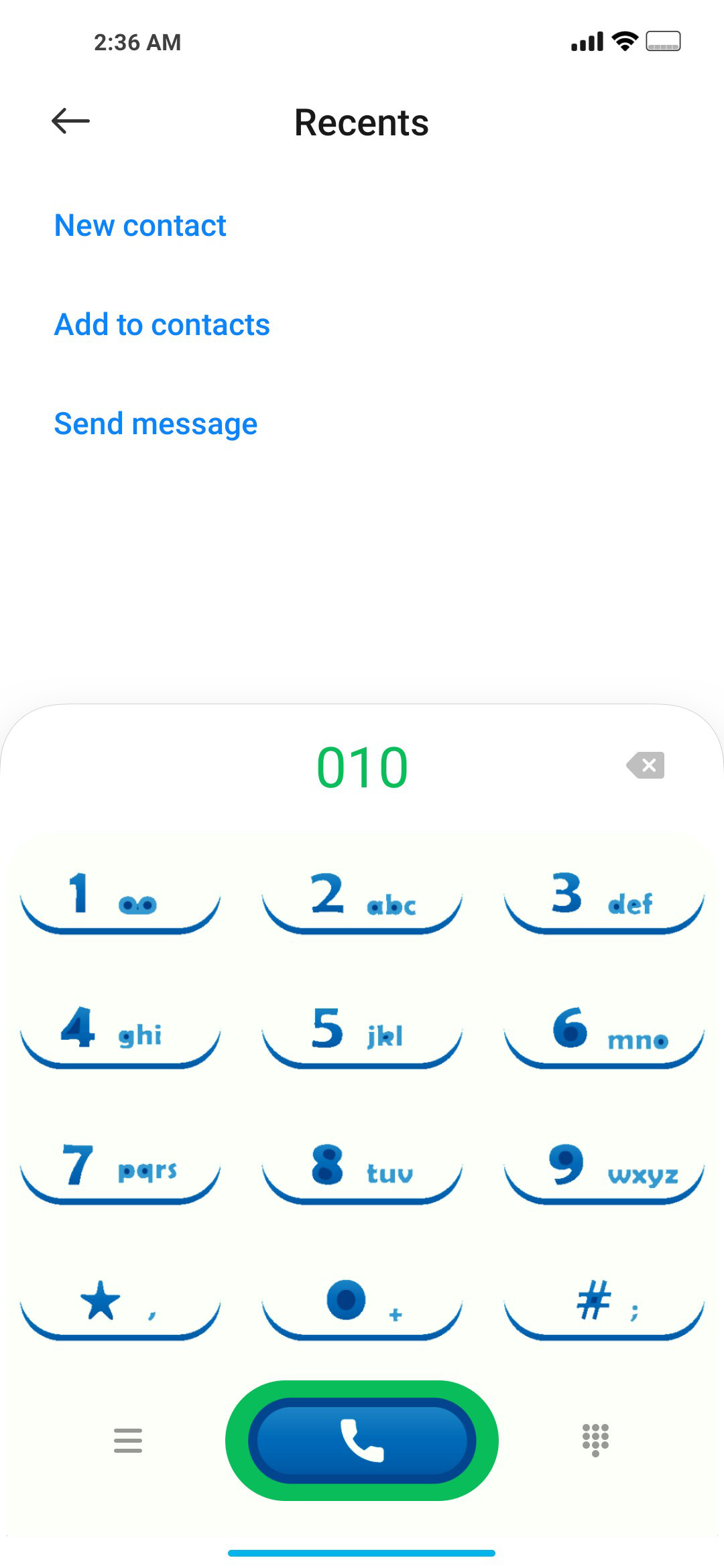
Task: Go back from Recents
Action: [70, 121]
